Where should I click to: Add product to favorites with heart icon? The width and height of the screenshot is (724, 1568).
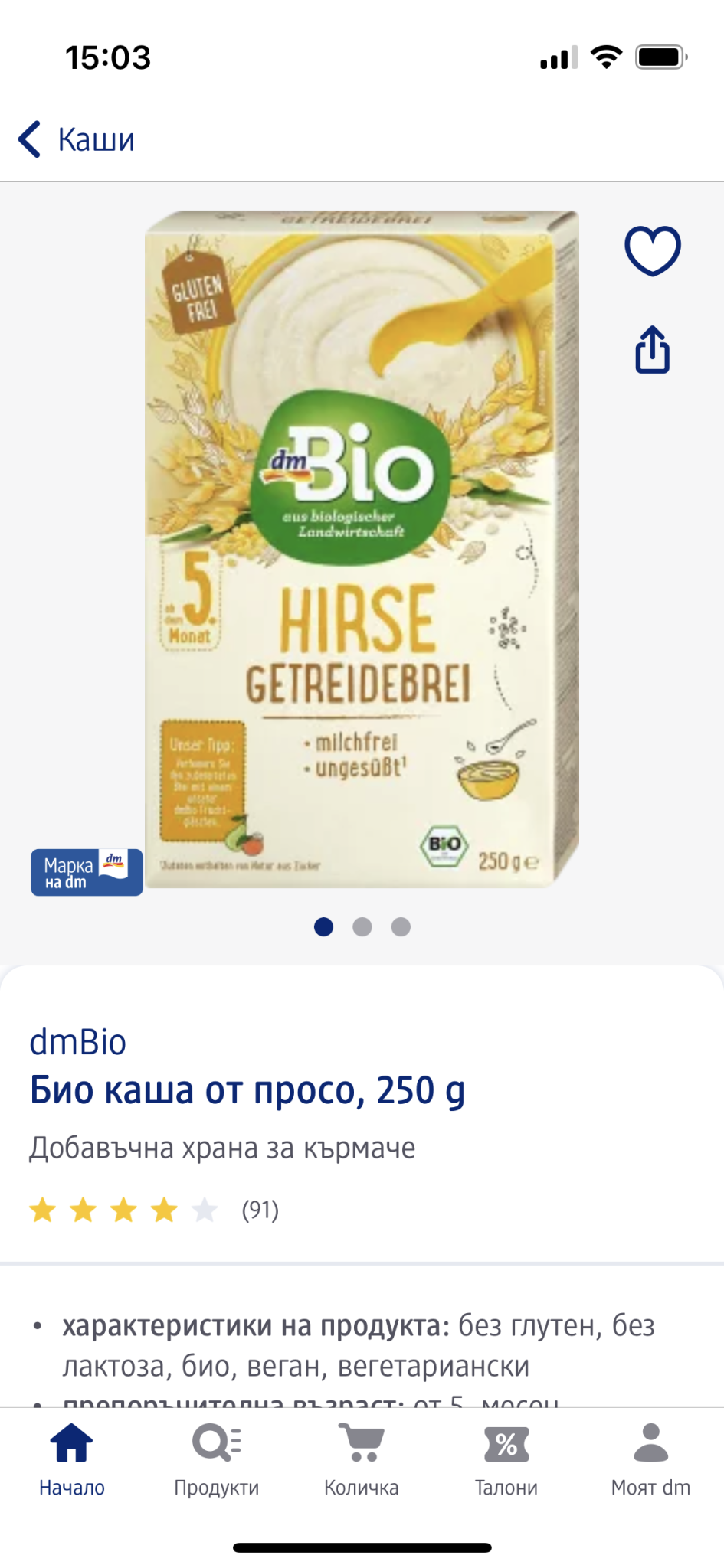[x=653, y=250]
